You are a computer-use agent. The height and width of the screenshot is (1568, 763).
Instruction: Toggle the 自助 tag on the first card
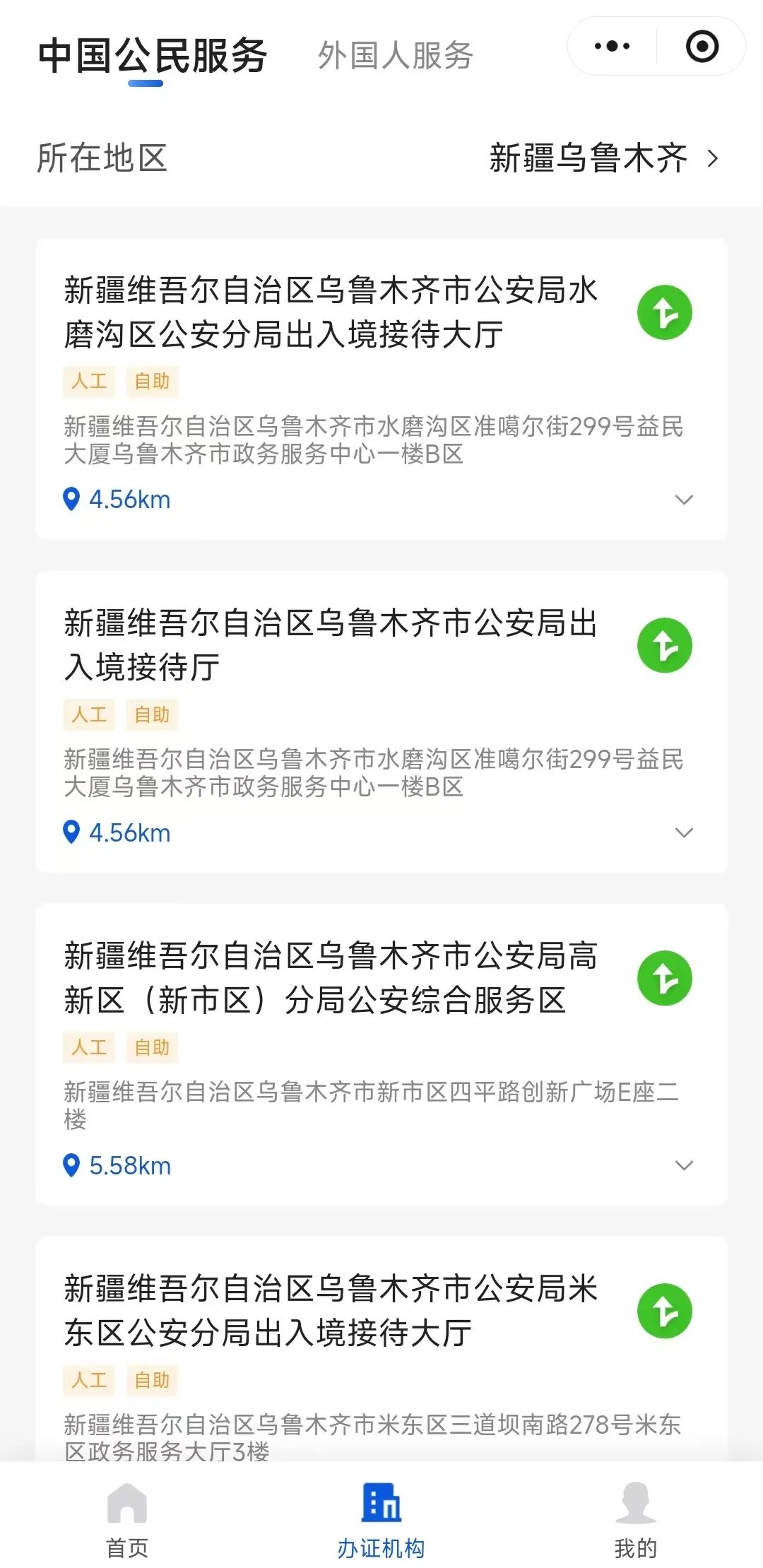tap(152, 382)
